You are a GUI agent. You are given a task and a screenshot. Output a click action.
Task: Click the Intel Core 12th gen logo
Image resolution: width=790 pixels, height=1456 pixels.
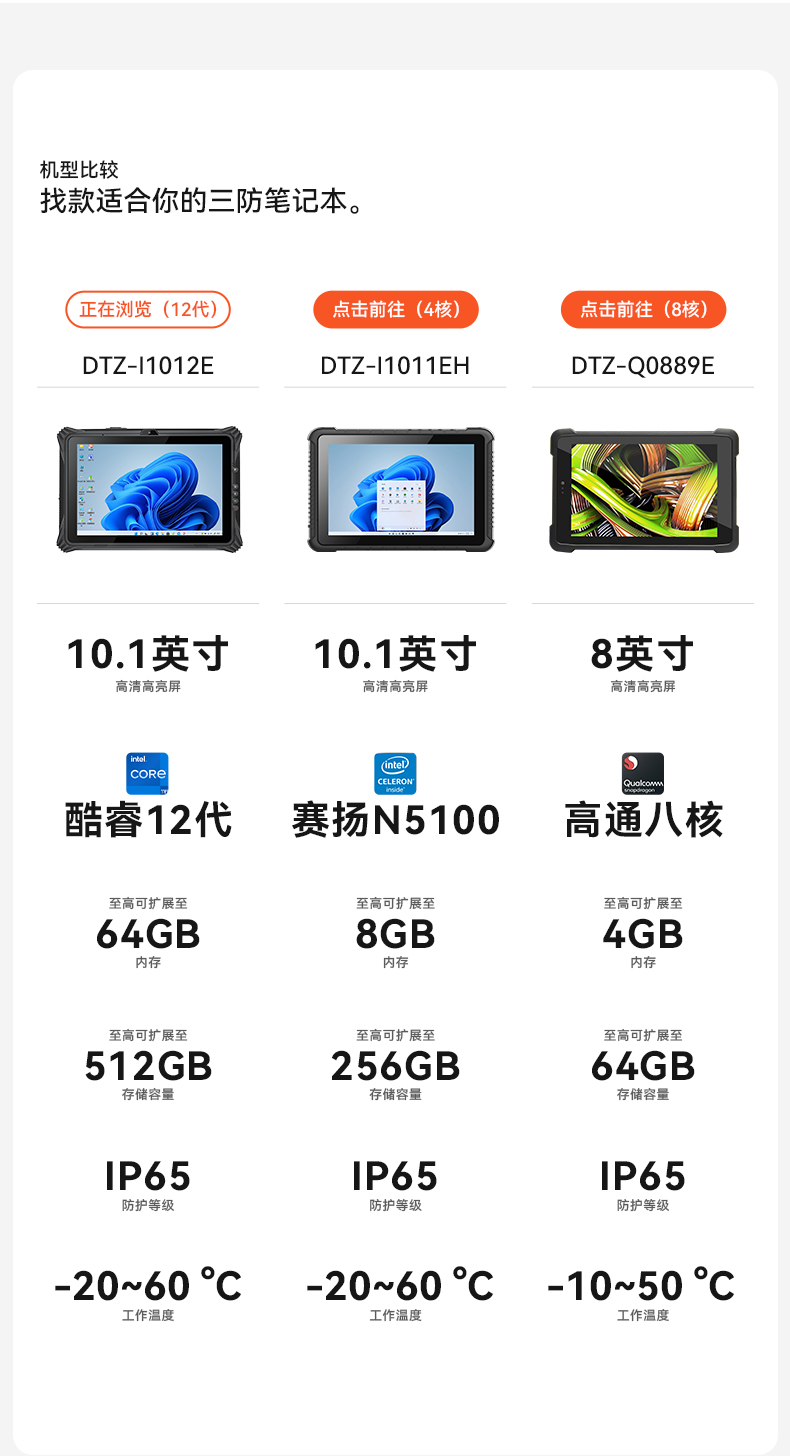[x=147, y=774]
